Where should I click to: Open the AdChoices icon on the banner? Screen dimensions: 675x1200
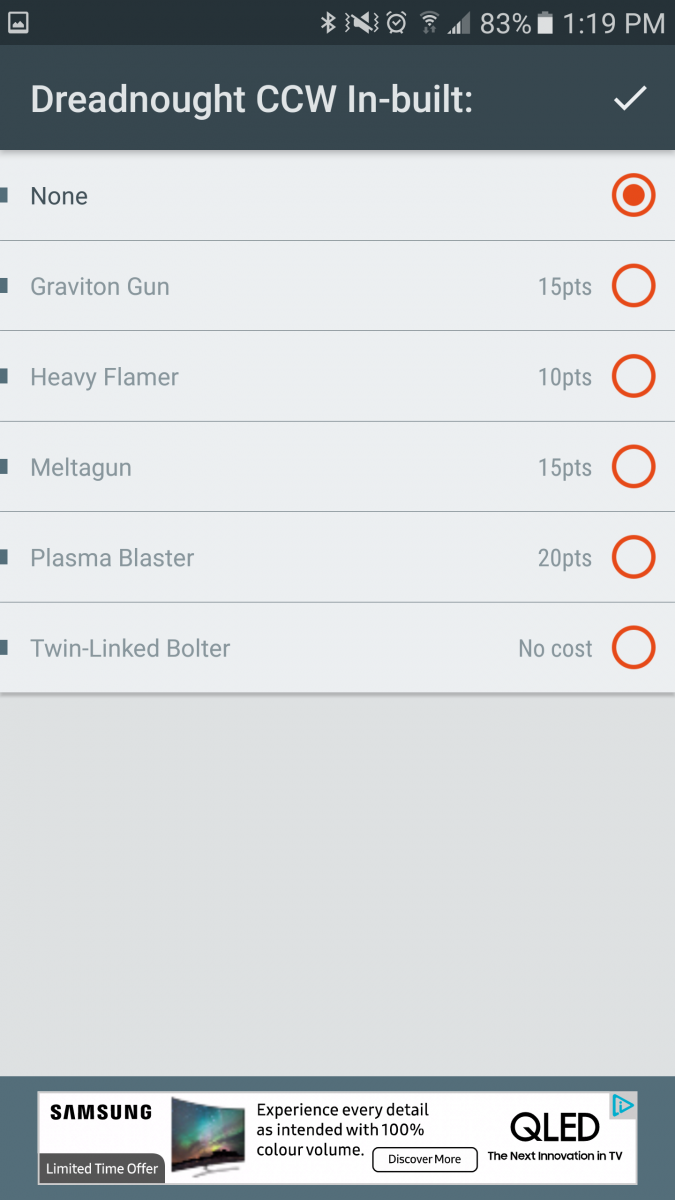pyautogui.click(x=623, y=1105)
